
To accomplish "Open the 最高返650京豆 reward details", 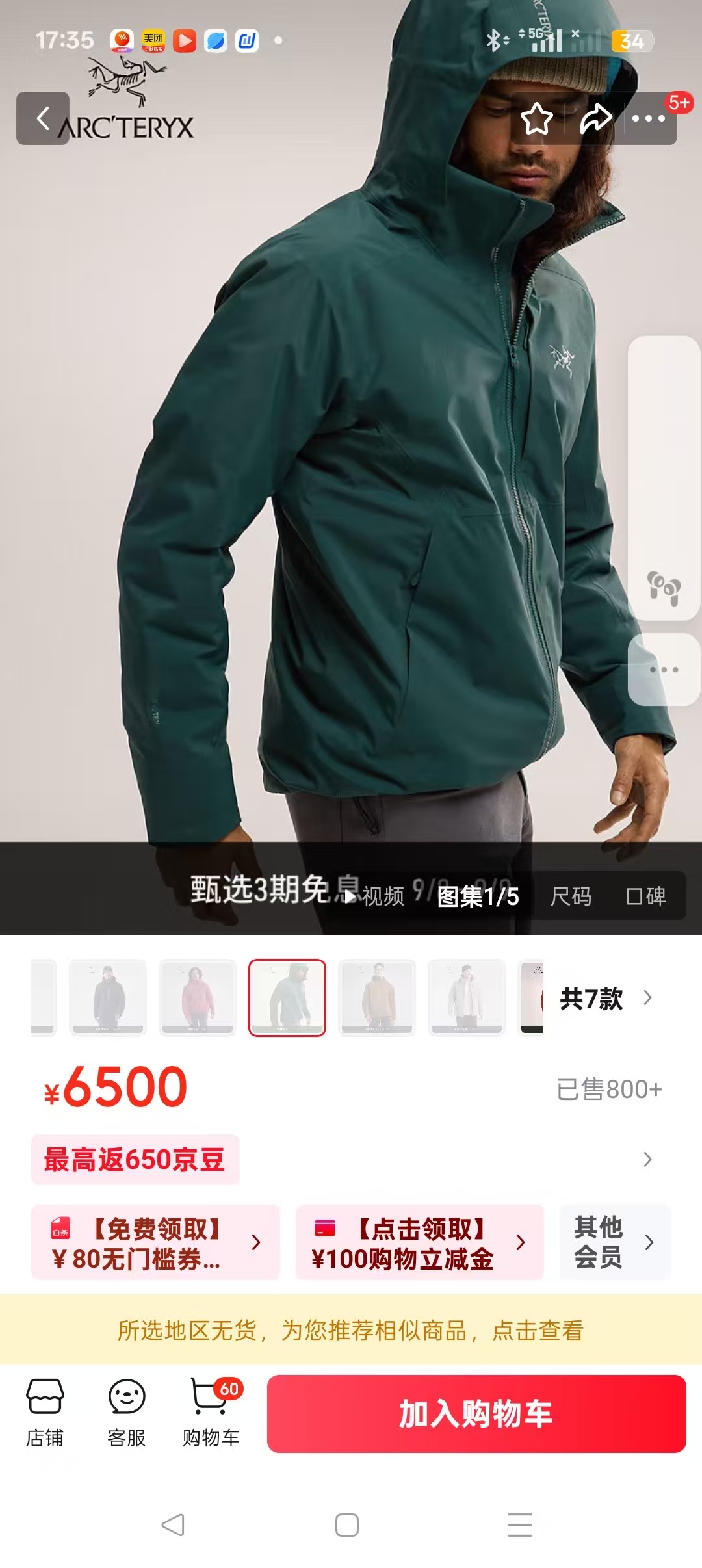I will click(x=135, y=1160).
